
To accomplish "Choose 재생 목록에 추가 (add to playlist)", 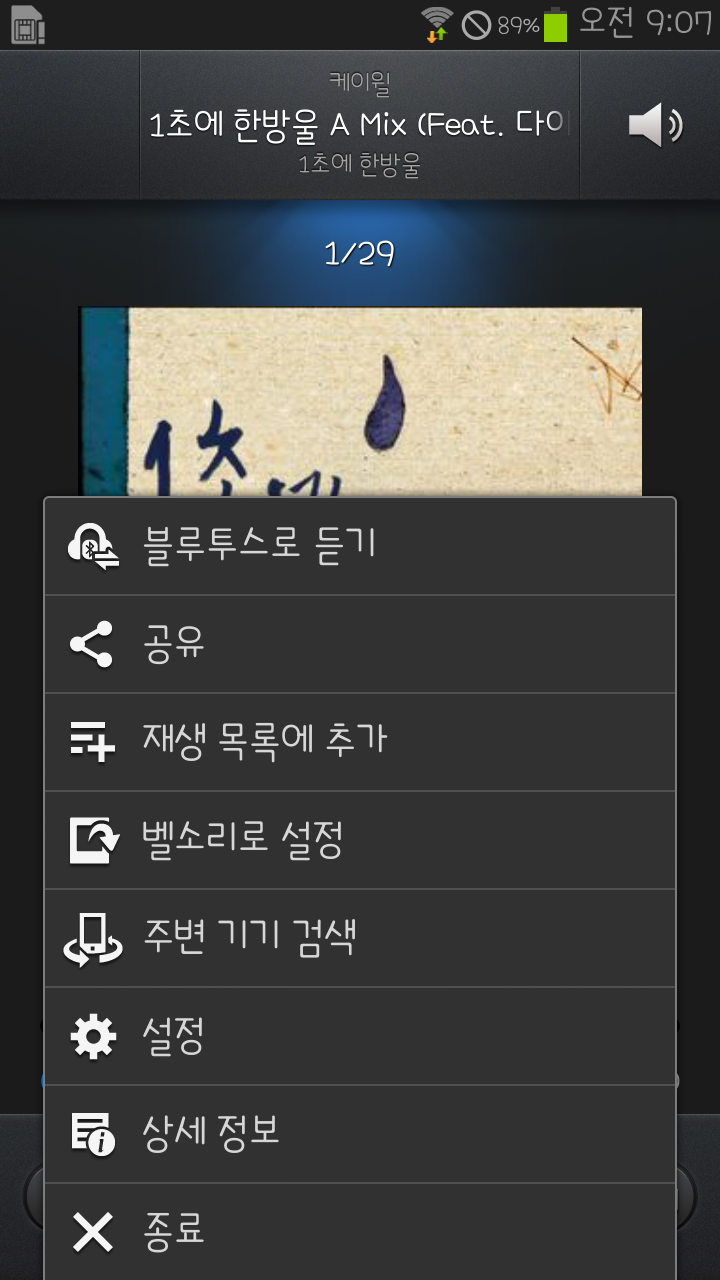I will coord(360,742).
